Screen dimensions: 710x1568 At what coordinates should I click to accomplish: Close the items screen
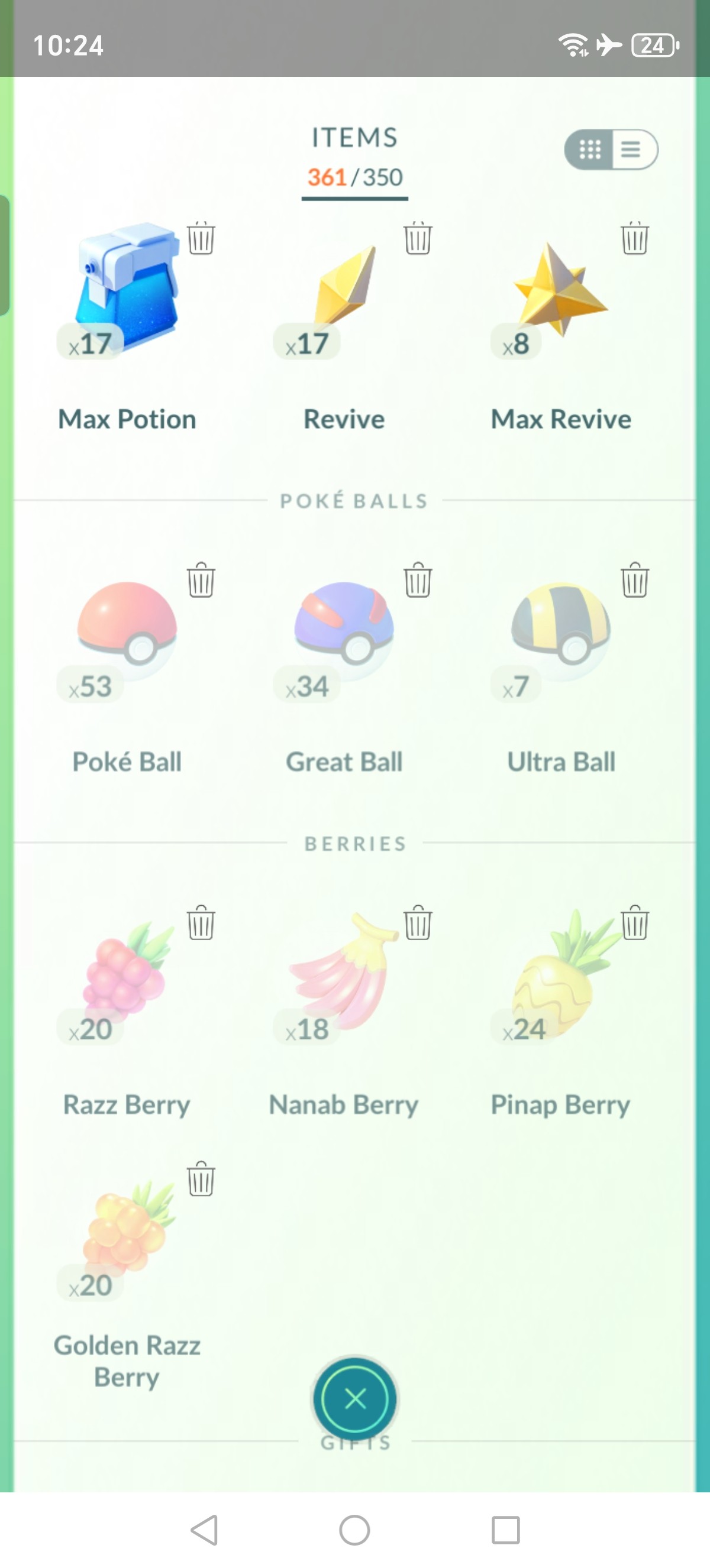355,1399
